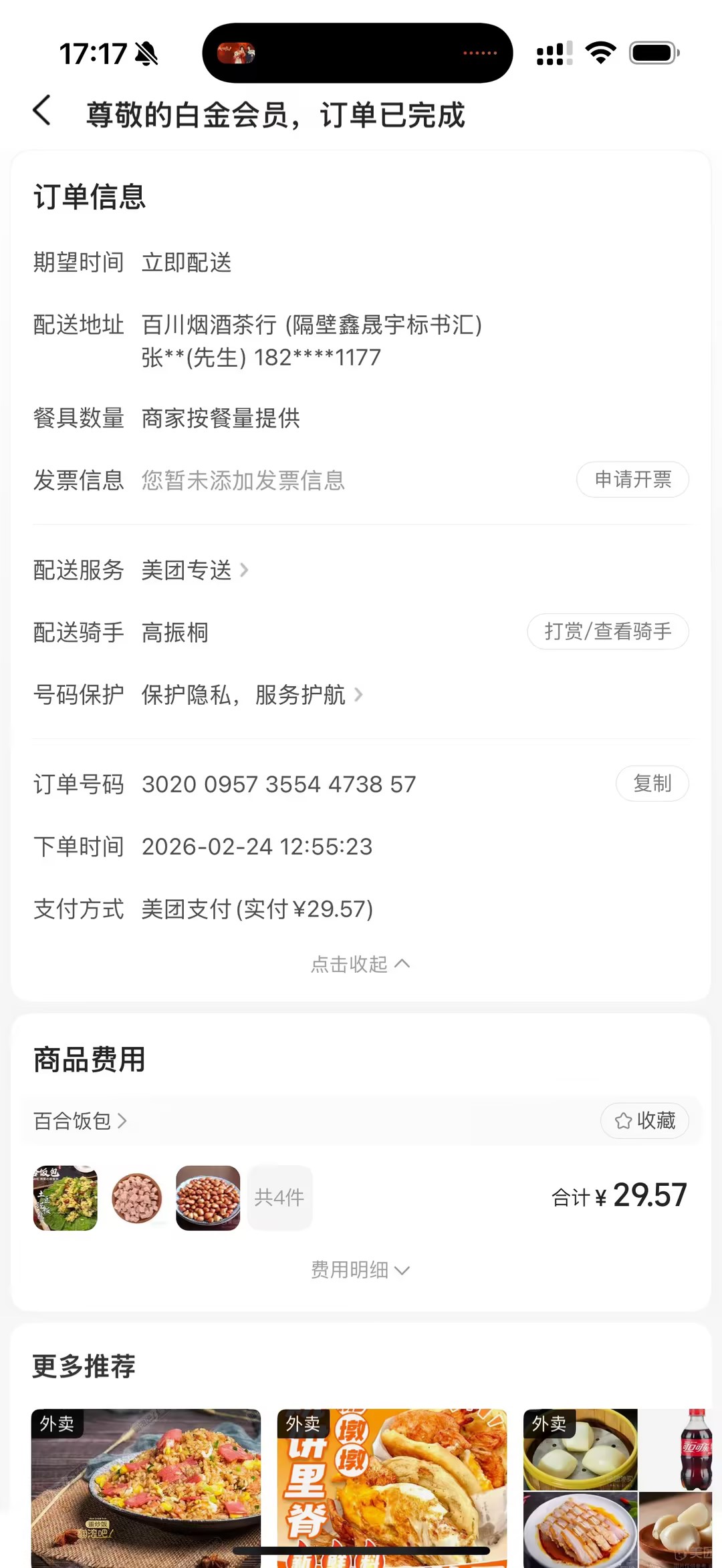Tap 申请开票 to request an invoice
The image size is (722, 1568).
(x=632, y=480)
